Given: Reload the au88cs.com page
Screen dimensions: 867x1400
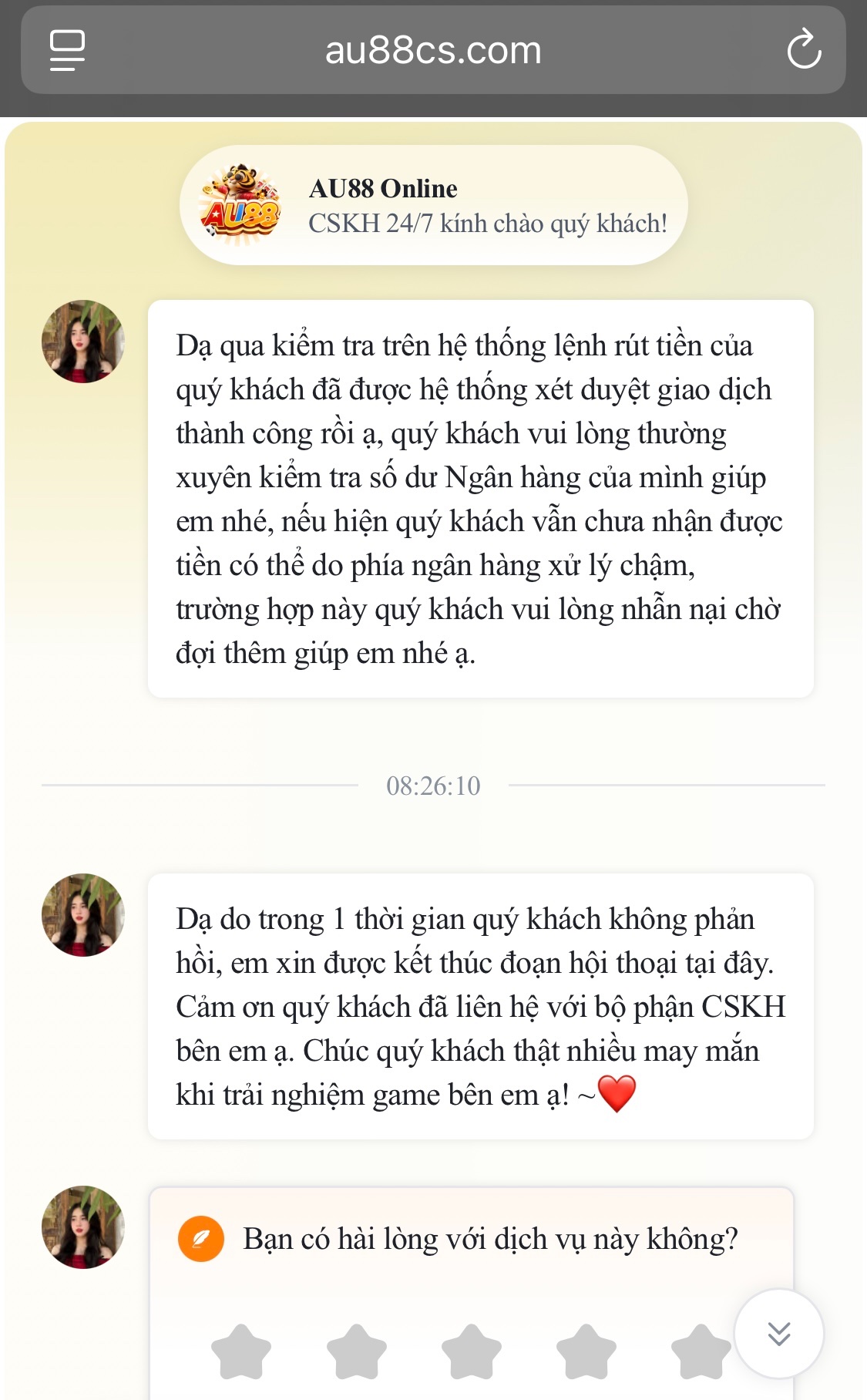Looking at the screenshot, I should pos(804,49).
